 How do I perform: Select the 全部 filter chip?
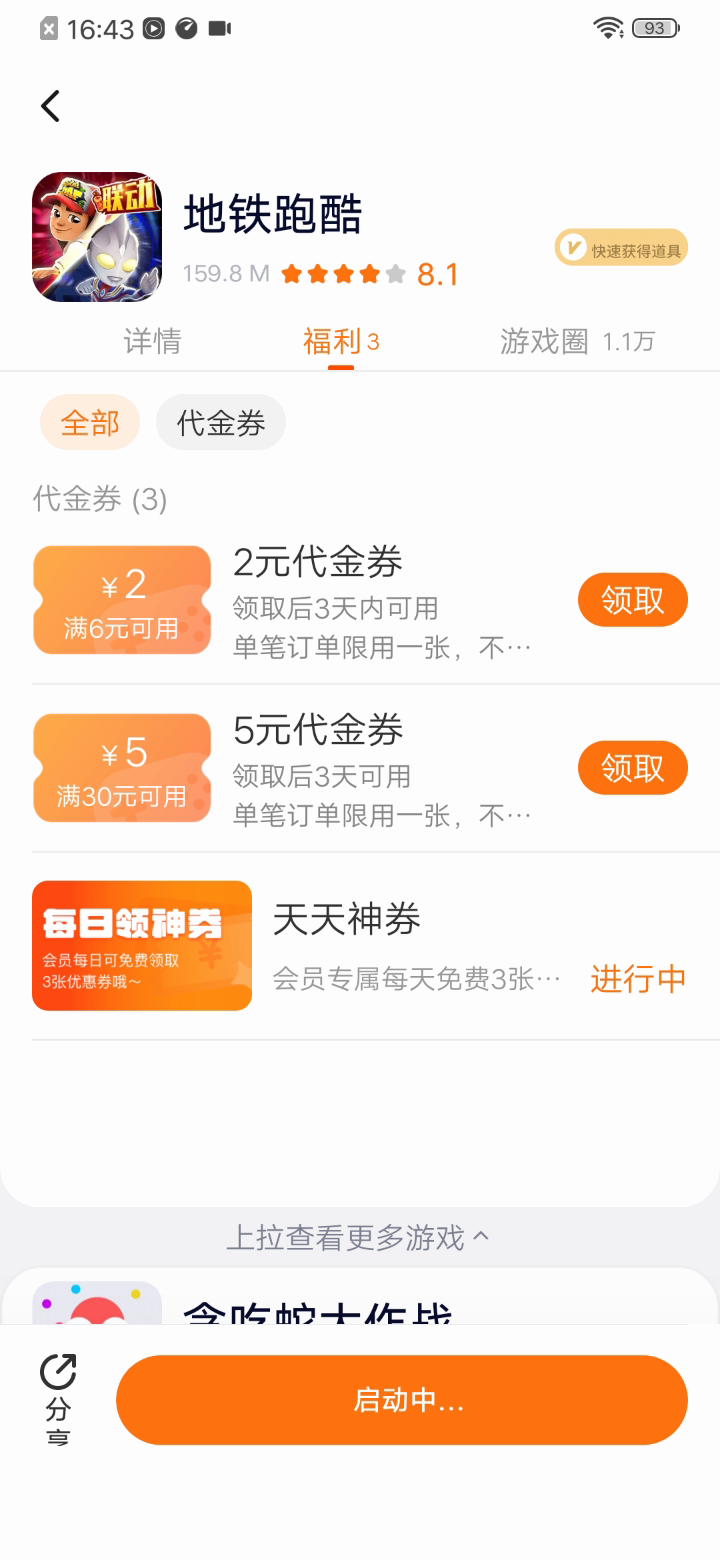click(90, 423)
